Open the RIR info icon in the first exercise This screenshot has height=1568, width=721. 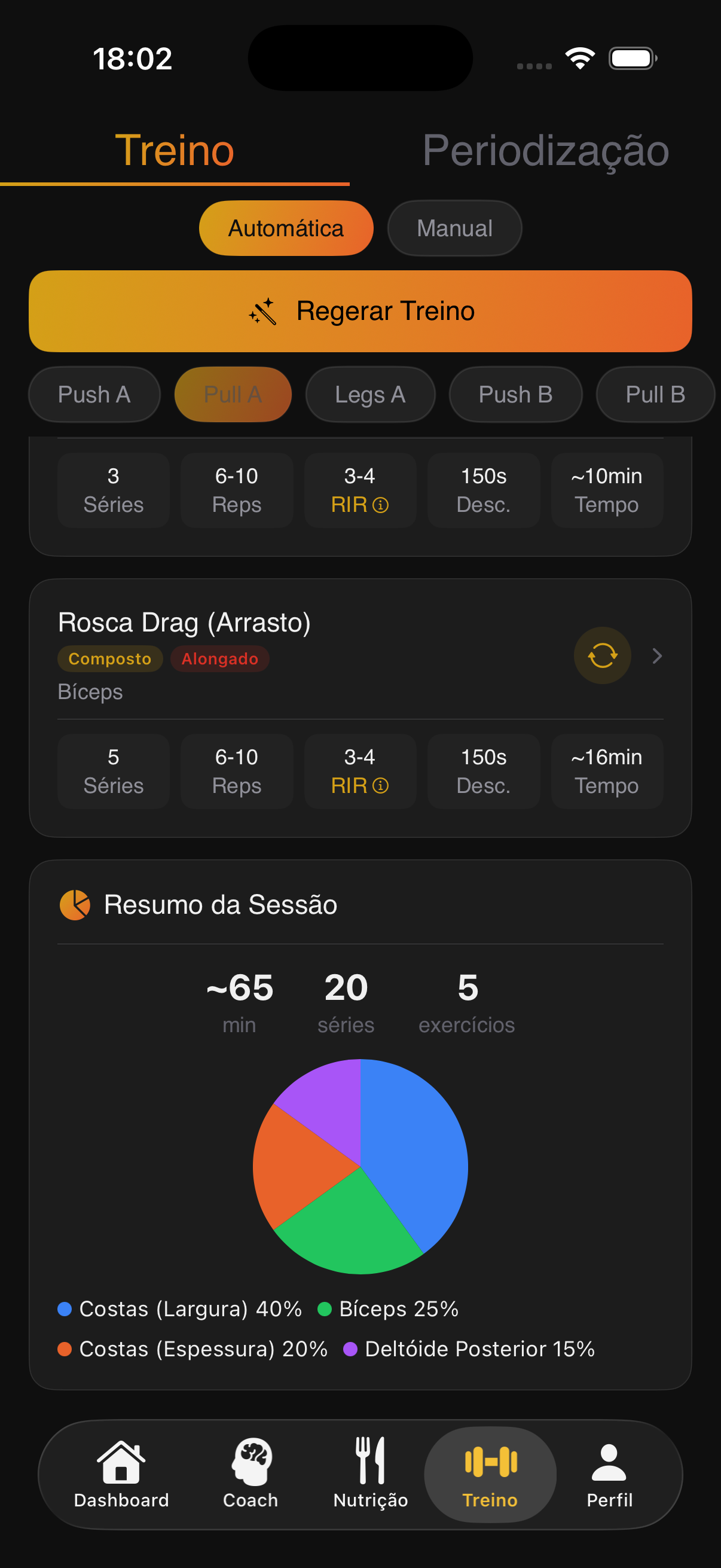[x=381, y=505]
